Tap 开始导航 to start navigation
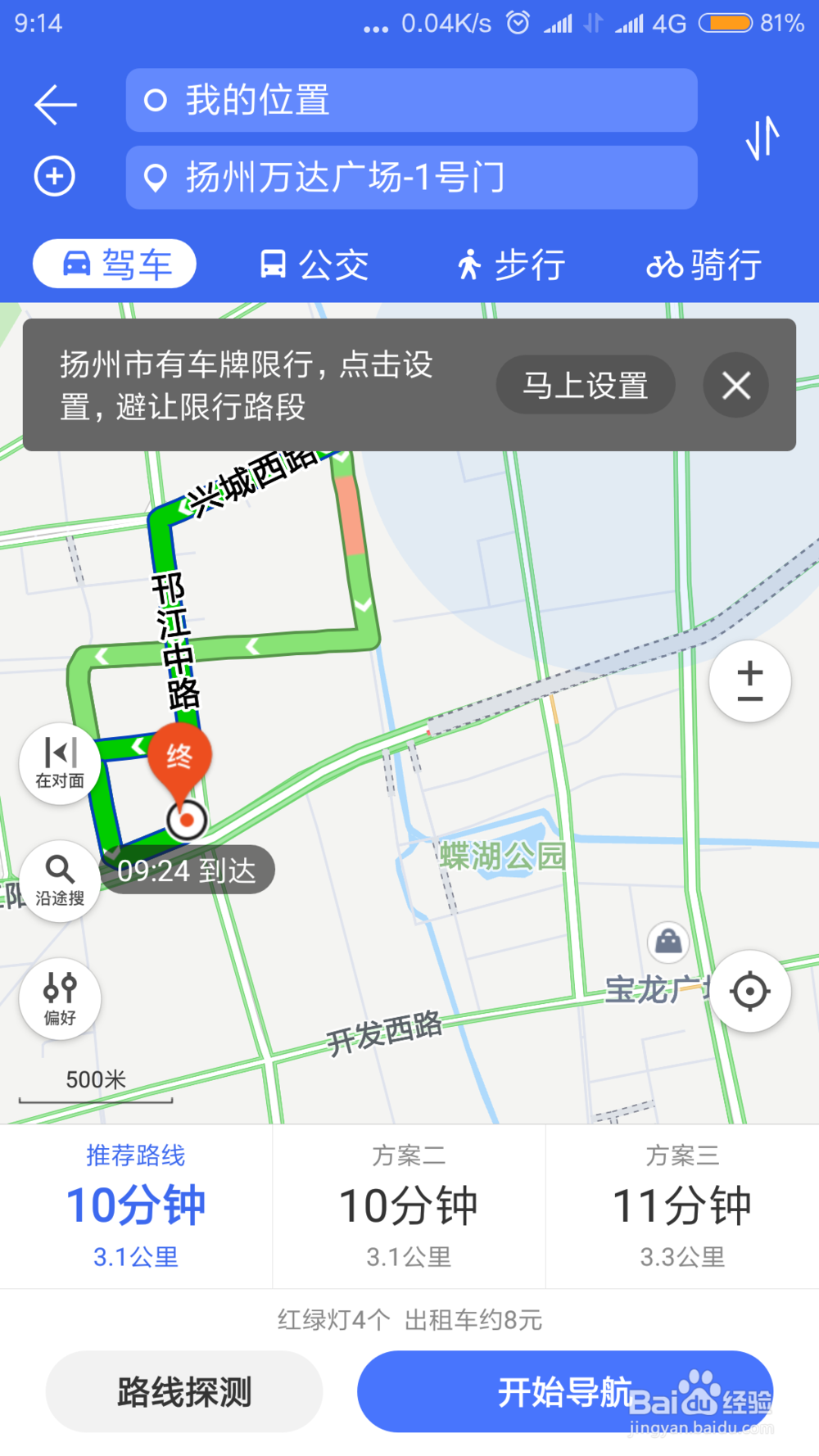The height and width of the screenshot is (1456, 819). [x=565, y=1391]
